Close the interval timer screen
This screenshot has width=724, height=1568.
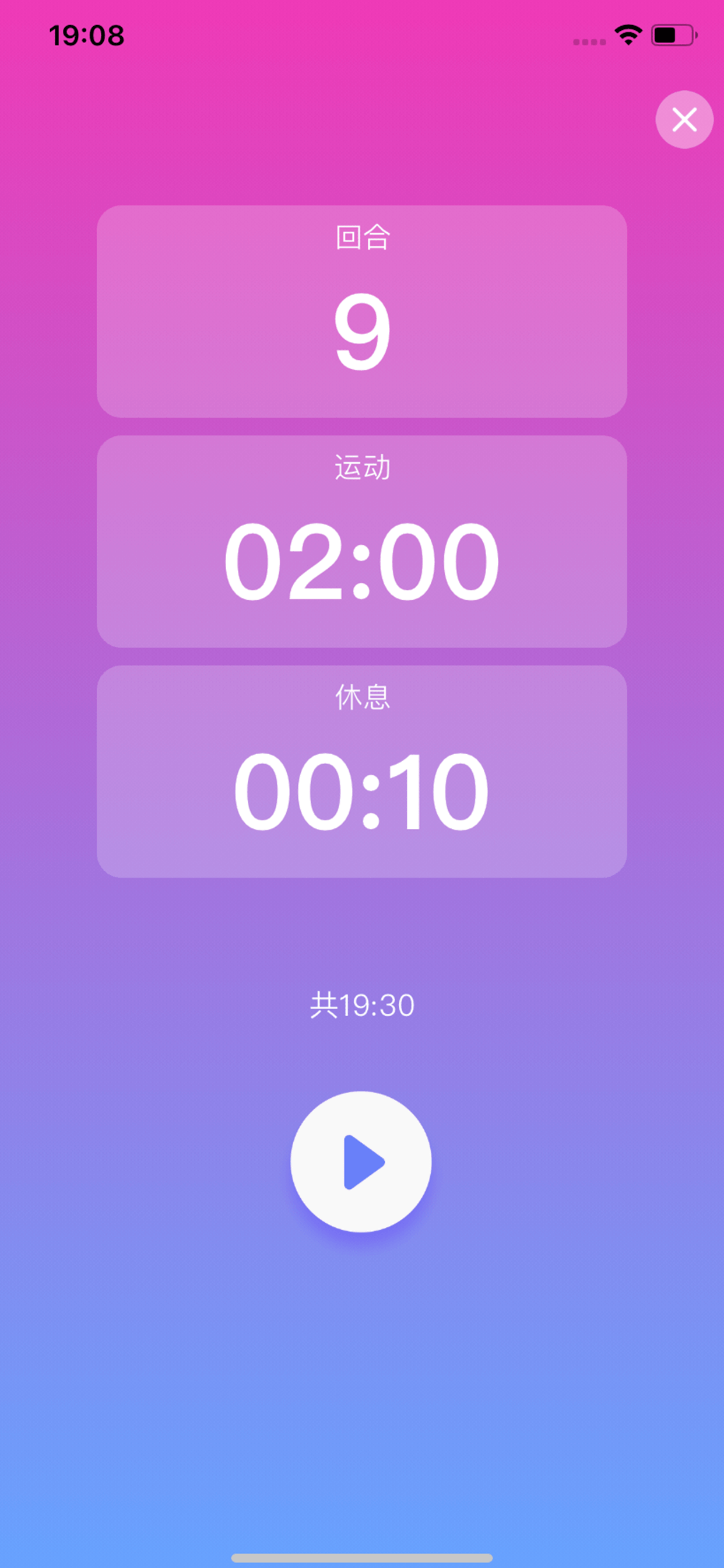684,120
